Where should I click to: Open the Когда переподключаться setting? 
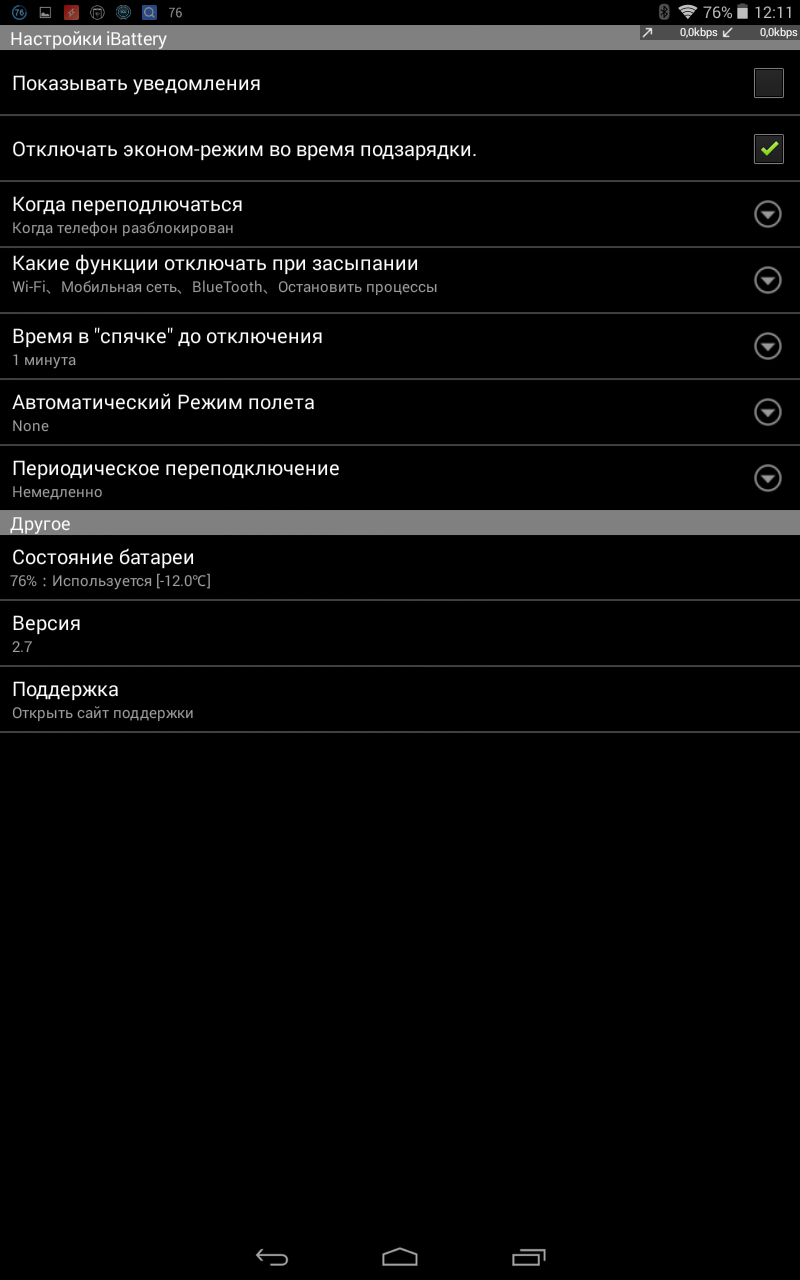click(400, 215)
